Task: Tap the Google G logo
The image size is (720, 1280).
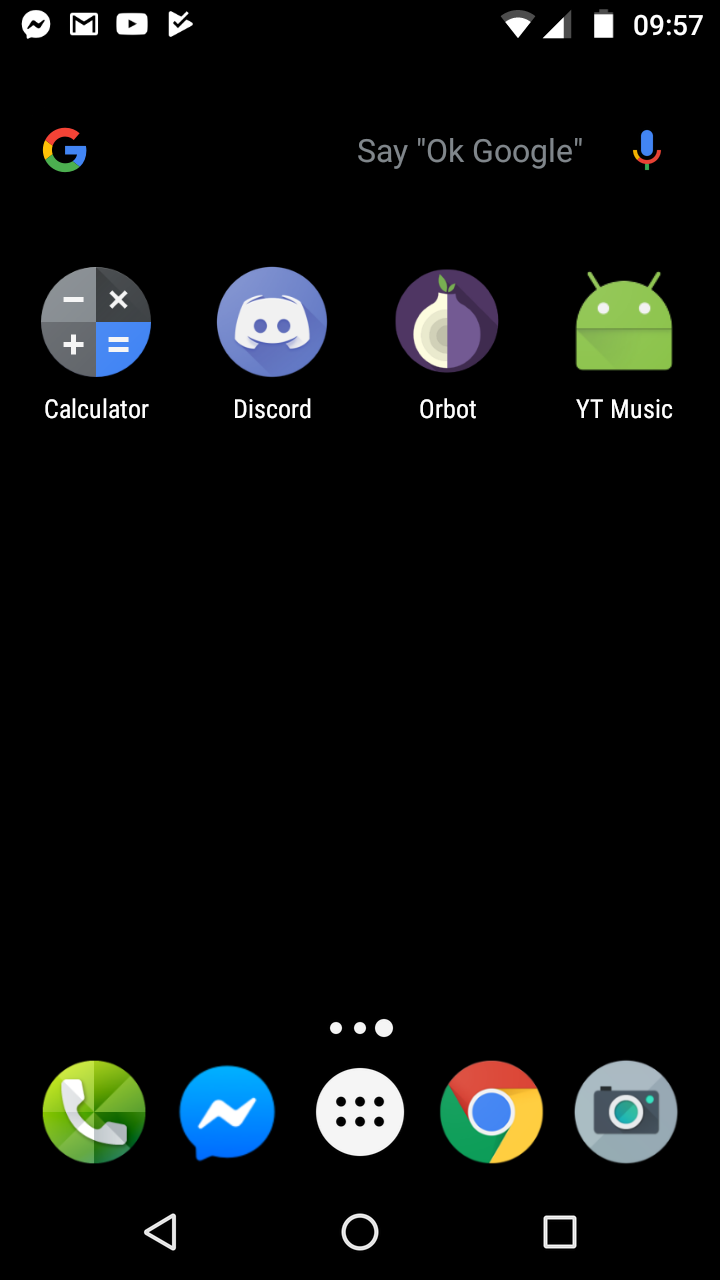Action: 64,150
